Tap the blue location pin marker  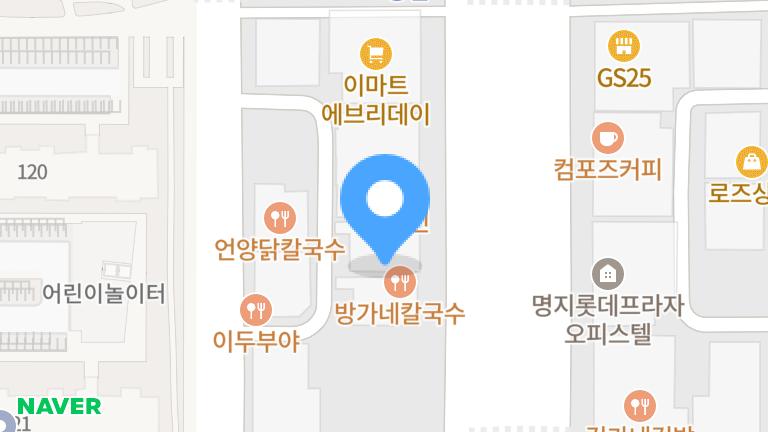click(385, 201)
